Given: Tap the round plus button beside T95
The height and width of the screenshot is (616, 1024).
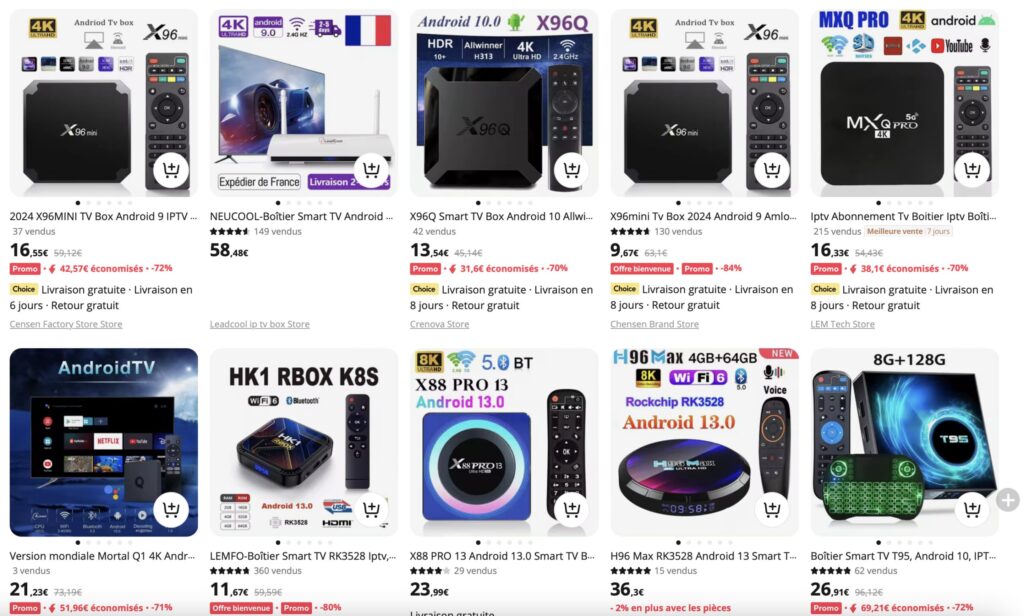Looking at the screenshot, I should tap(1008, 500).
